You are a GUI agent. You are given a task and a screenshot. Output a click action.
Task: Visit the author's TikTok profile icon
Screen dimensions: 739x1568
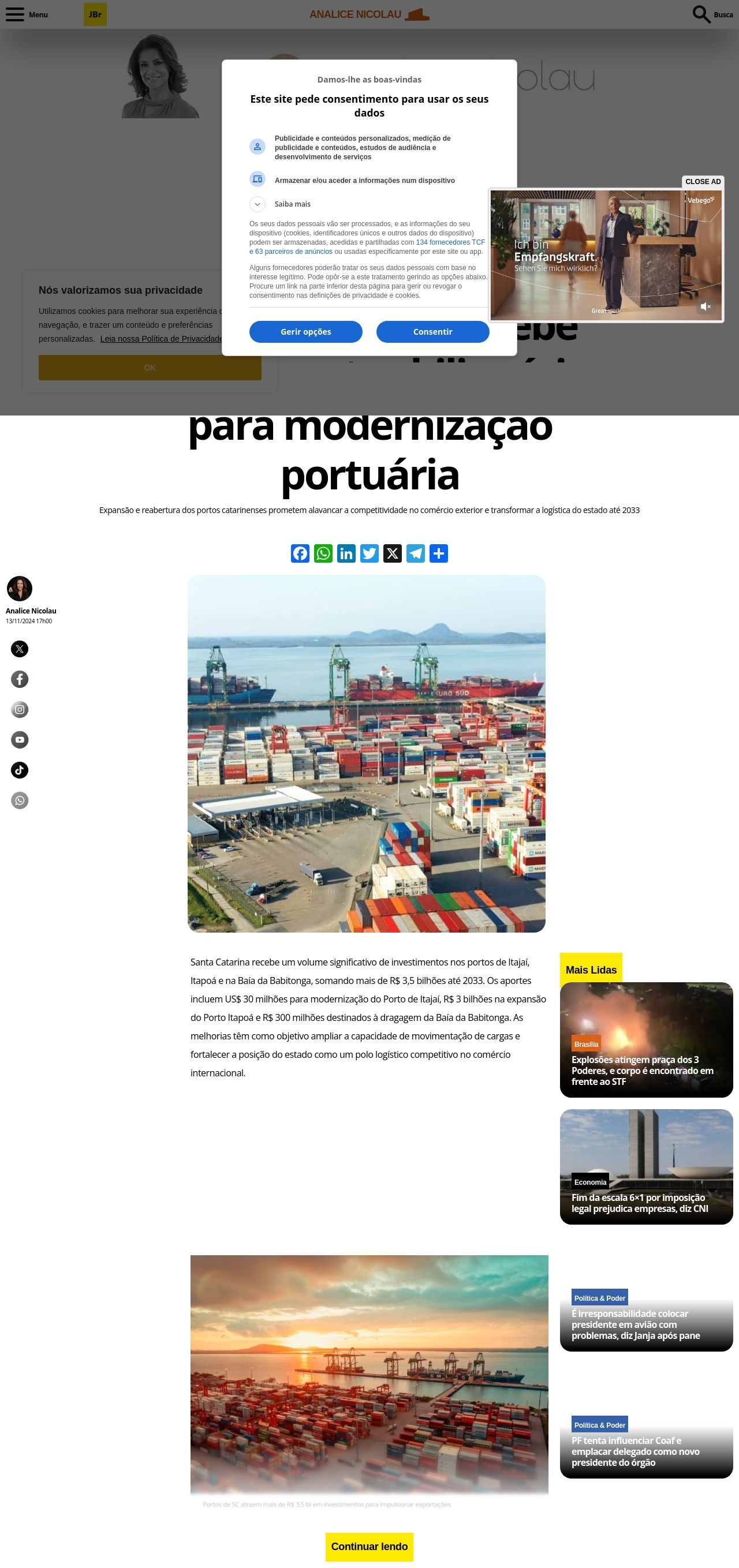click(20, 770)
